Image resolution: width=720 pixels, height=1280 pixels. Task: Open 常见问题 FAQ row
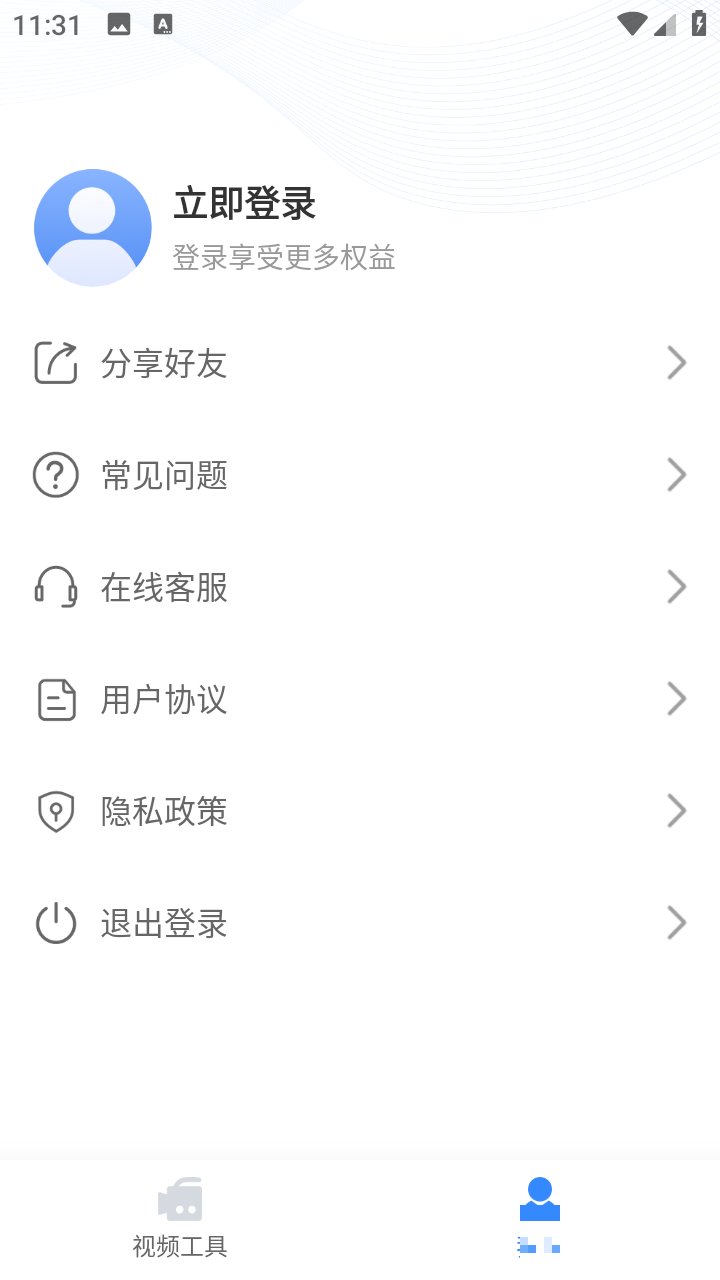click(x=360, y=475)
